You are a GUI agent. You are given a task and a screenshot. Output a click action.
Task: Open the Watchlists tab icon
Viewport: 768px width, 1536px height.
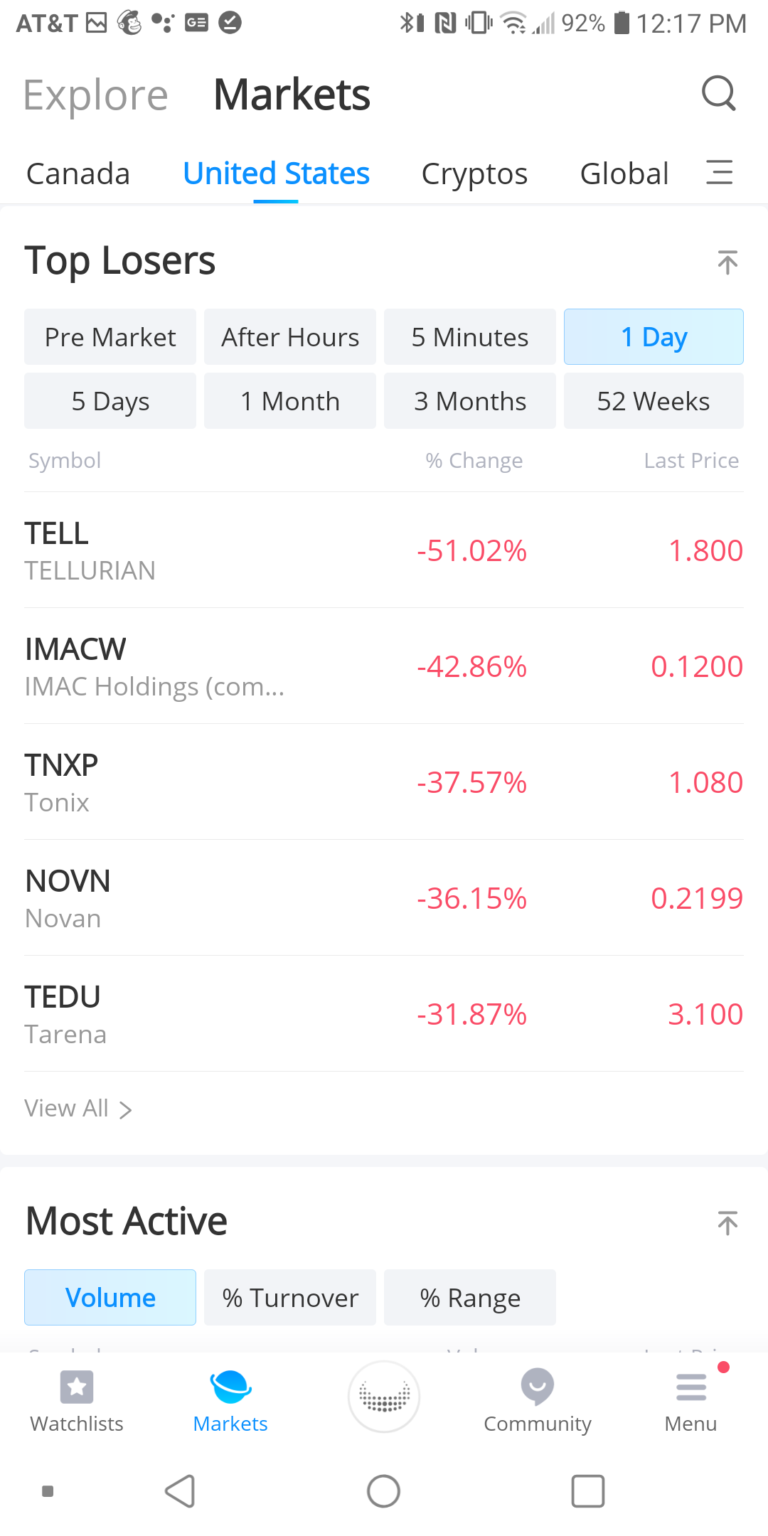click(x=76, y=1398)
